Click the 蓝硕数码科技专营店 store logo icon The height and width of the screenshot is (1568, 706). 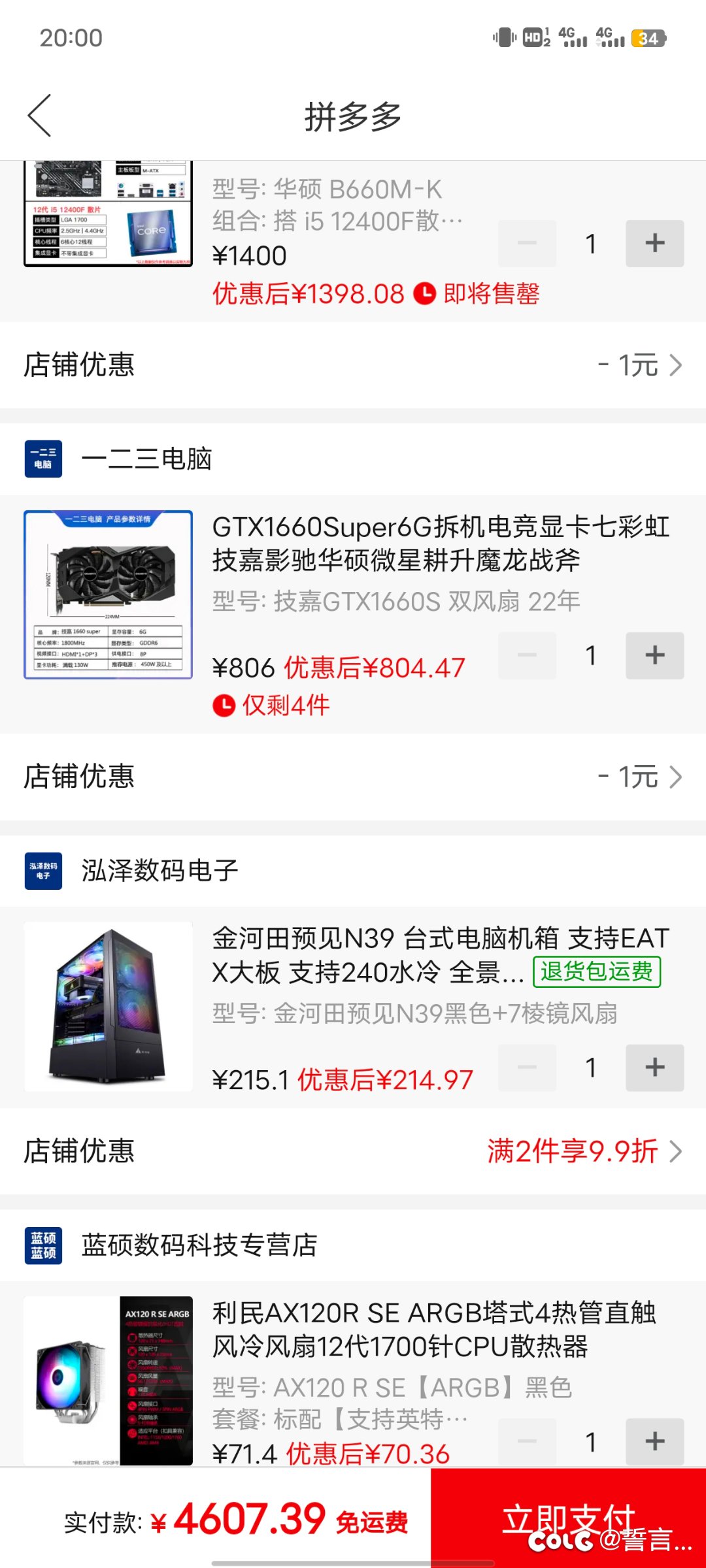click(x=42, y=1244)
